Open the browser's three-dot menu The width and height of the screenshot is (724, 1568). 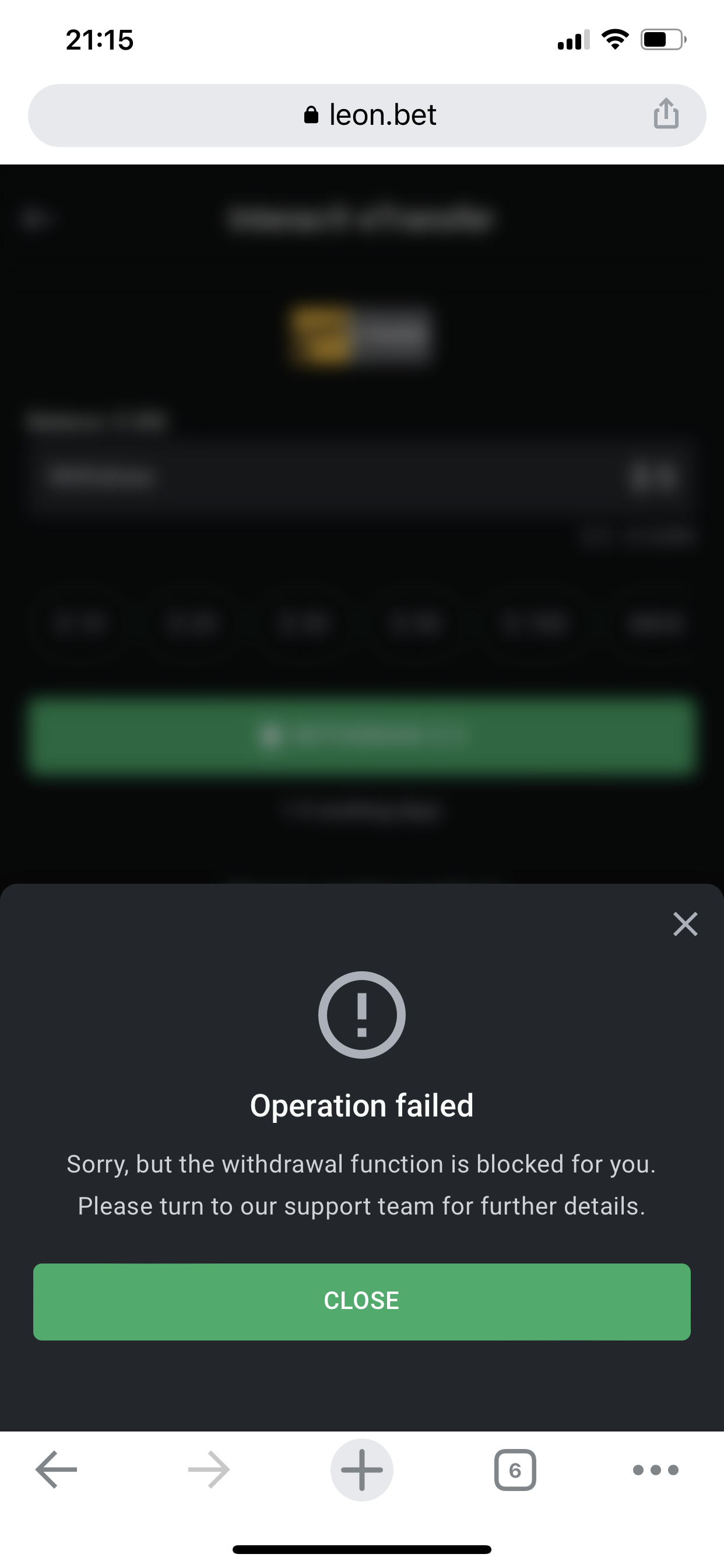click(655, 1469)
